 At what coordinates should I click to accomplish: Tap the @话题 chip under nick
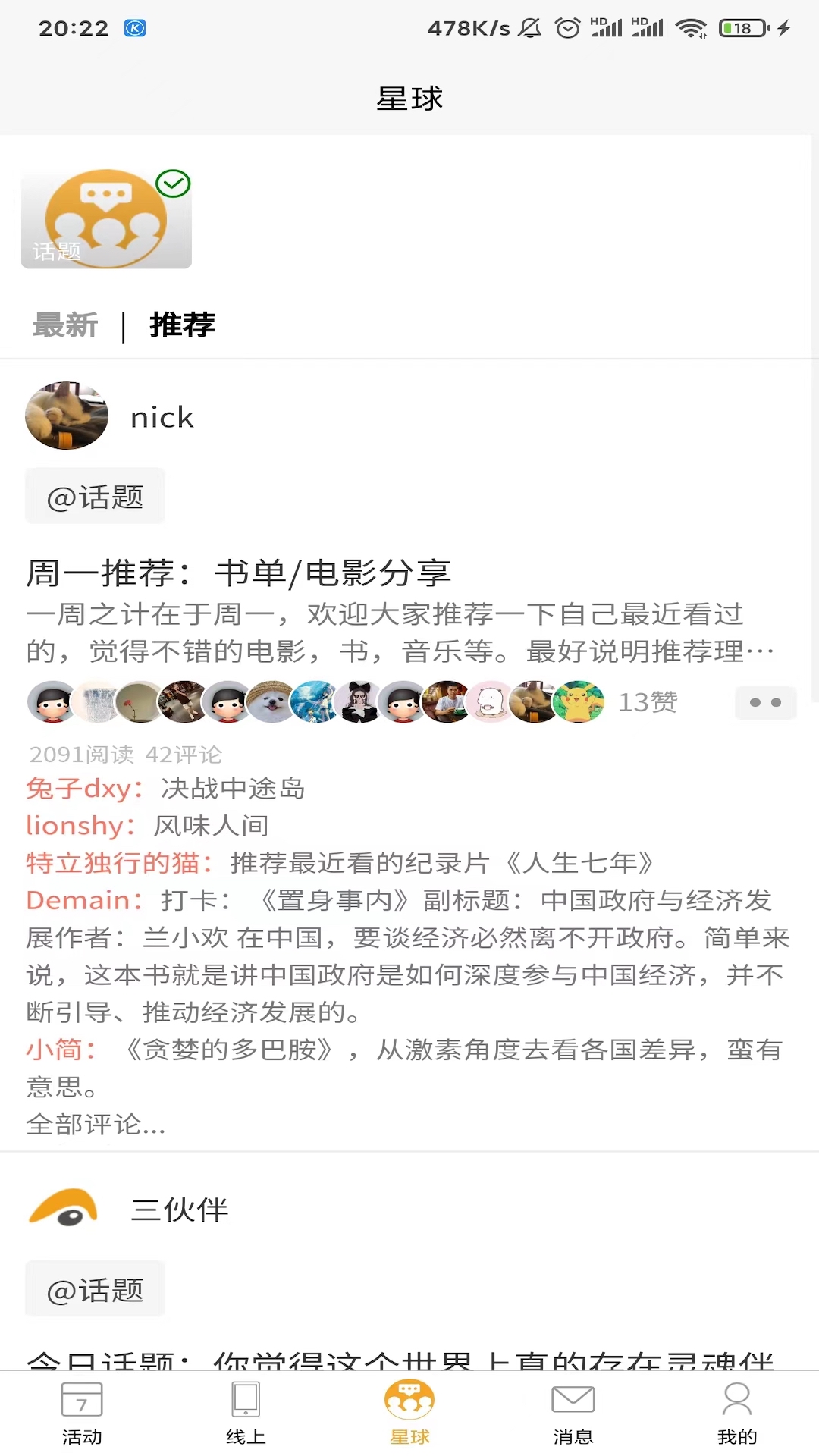(95, 497)
